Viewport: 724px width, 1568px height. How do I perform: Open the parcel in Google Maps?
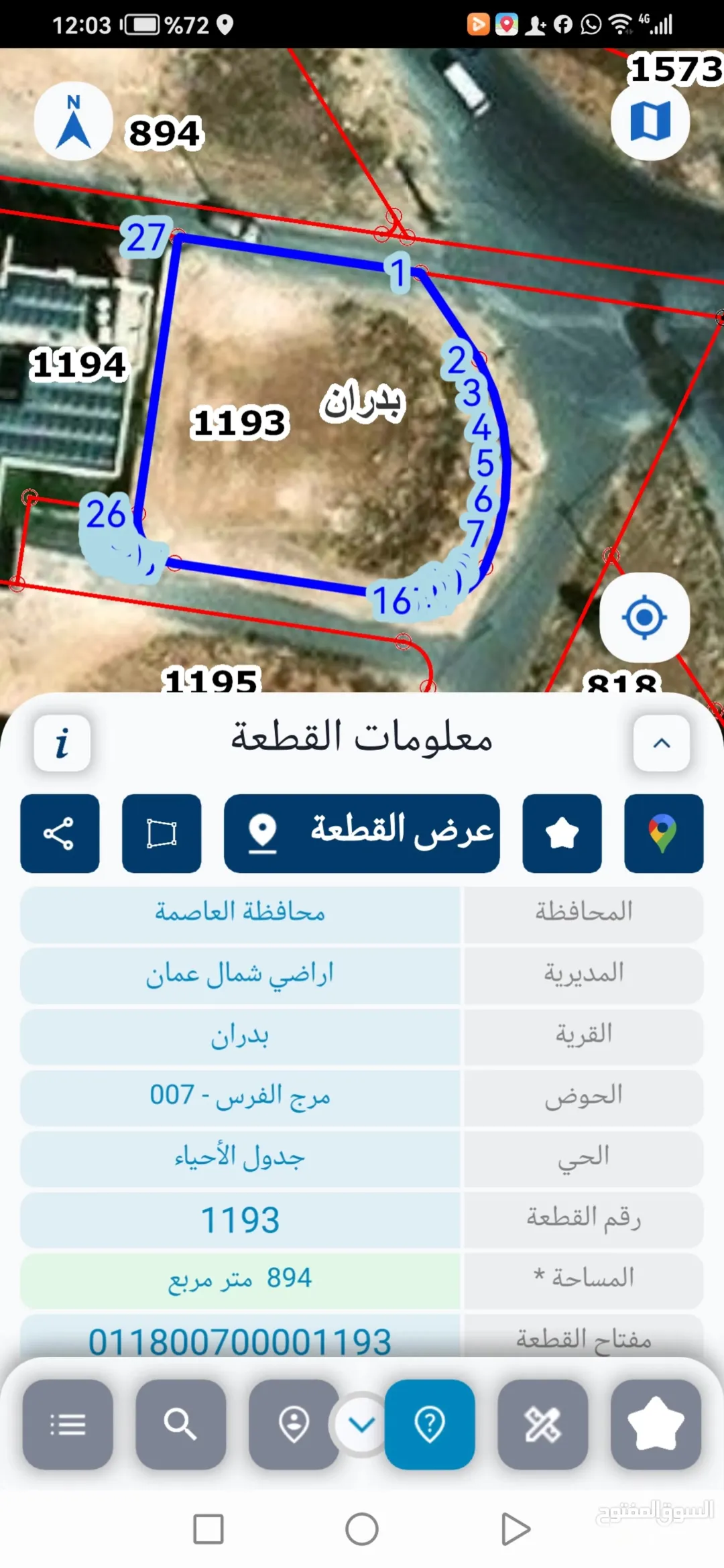point(664,833)
